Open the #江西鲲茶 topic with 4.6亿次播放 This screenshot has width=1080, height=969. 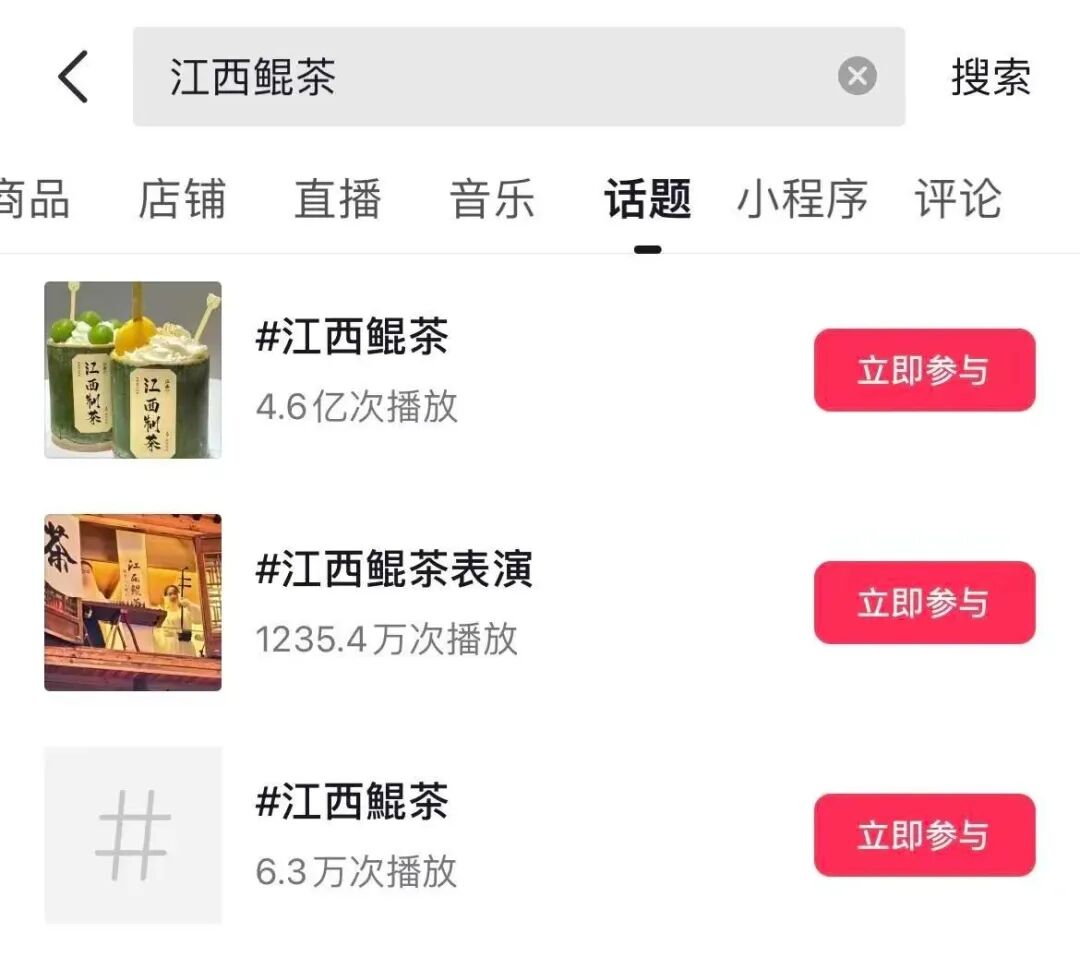pyautogui.click(x=352, y=338)
